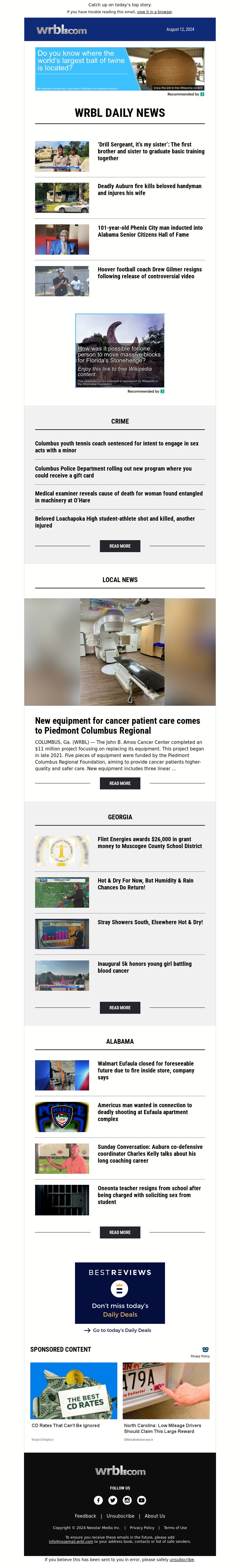Read the brother and sister basic training story
240x1568 pixels.
[151, 151]
